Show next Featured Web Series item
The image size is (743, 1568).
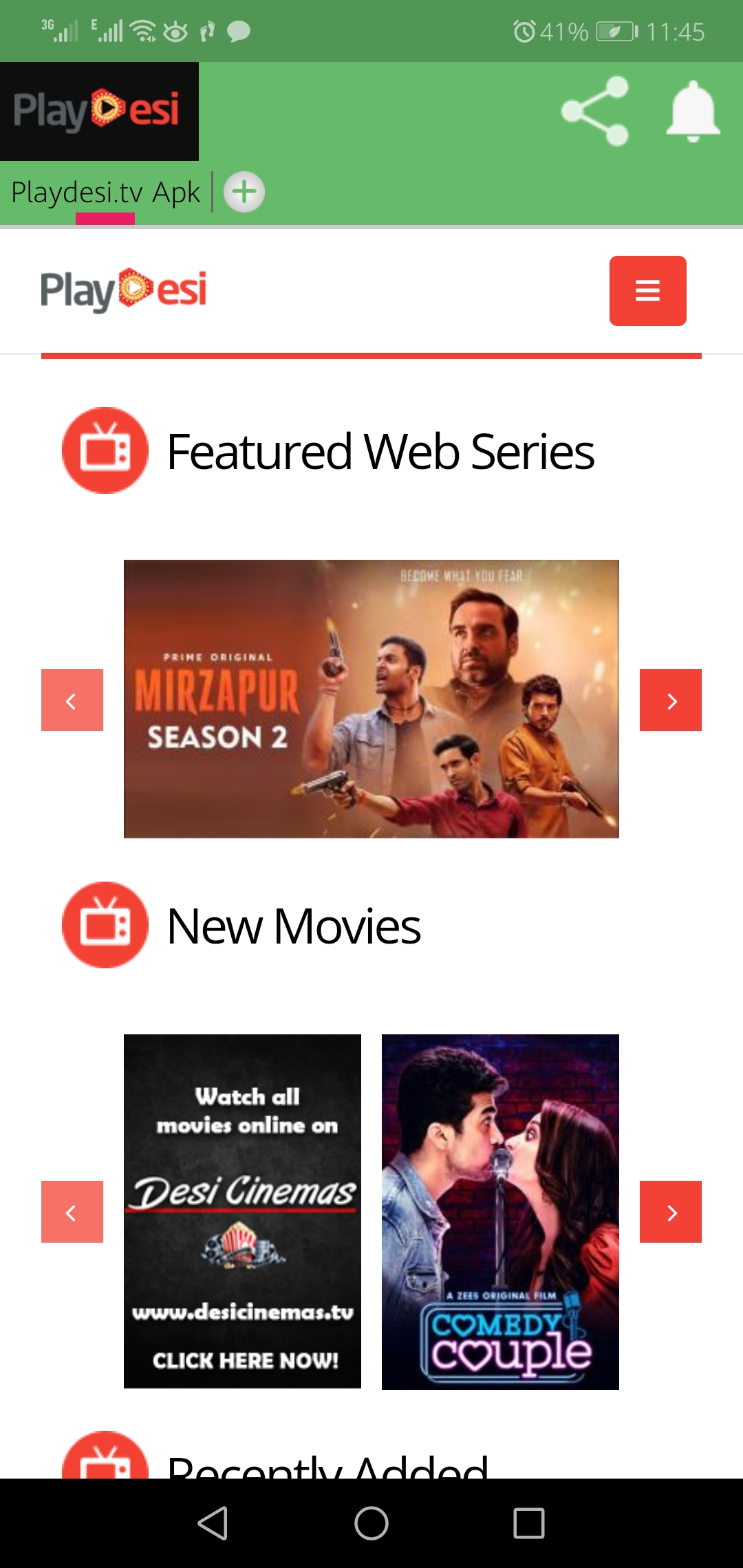click(x=671, y=700)
